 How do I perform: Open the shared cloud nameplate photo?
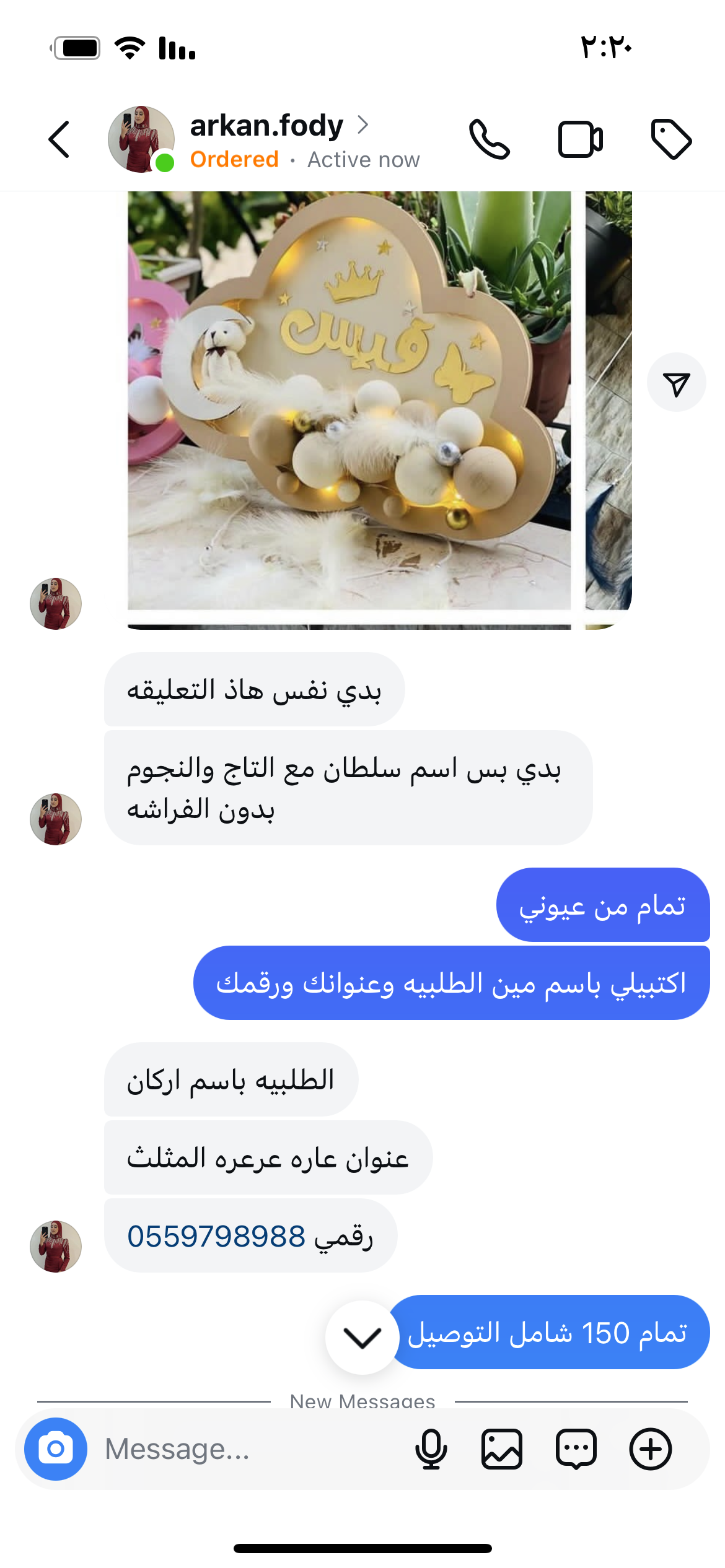(349, 403)
